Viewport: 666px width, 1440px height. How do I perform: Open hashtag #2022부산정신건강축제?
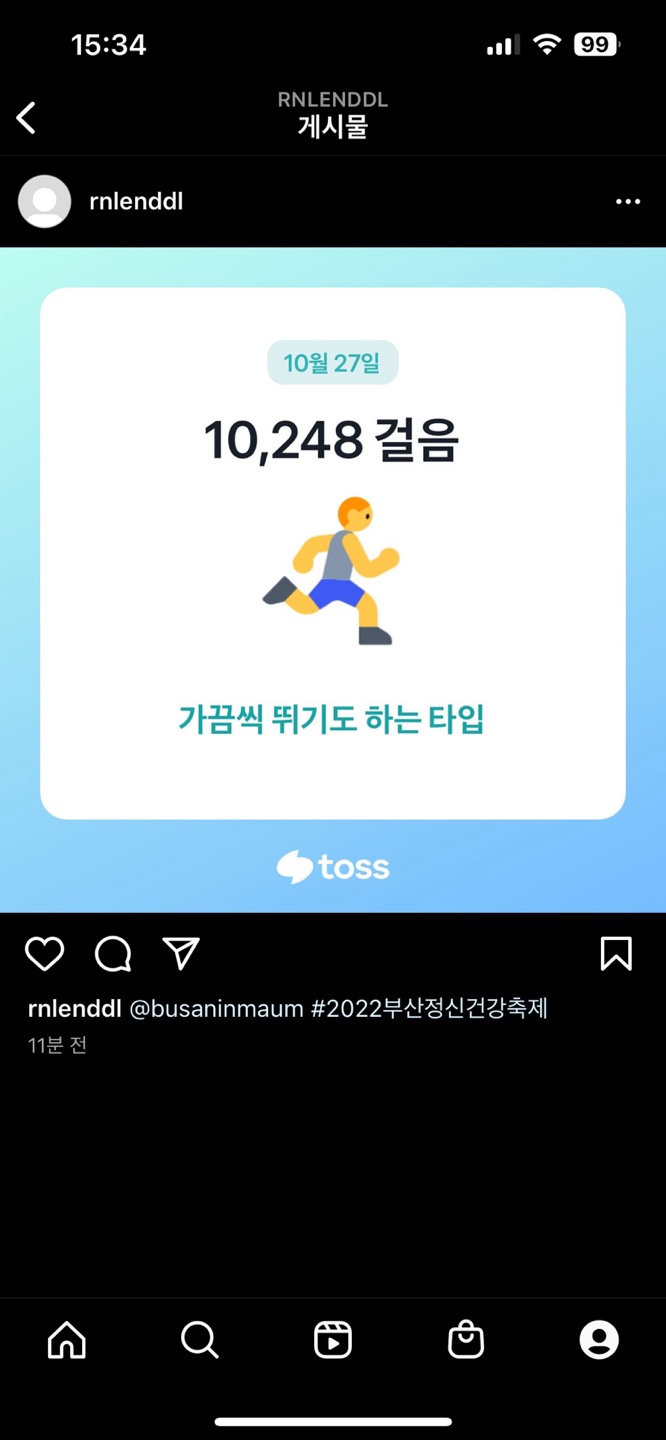click(429, 1008)
